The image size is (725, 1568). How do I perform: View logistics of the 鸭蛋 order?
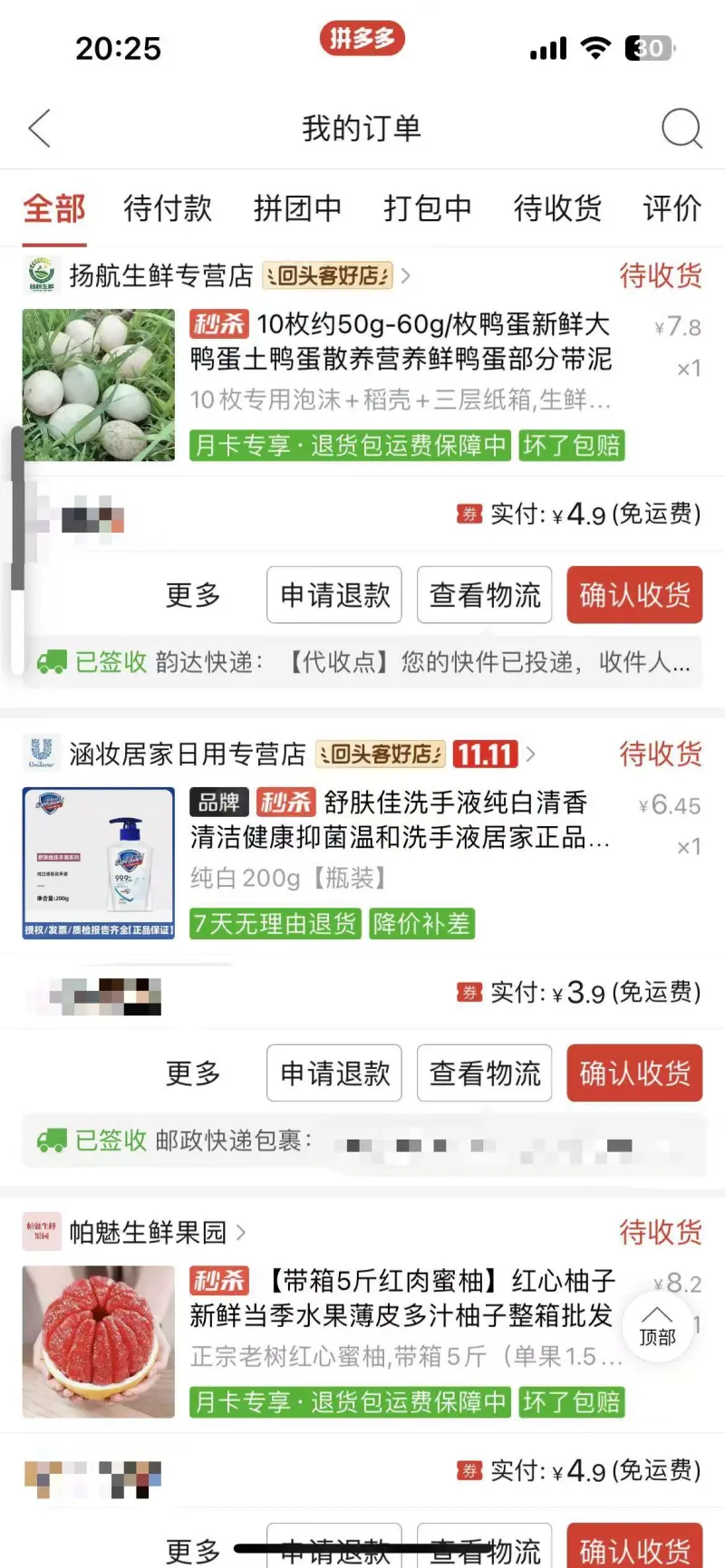(x=484, y=595)
